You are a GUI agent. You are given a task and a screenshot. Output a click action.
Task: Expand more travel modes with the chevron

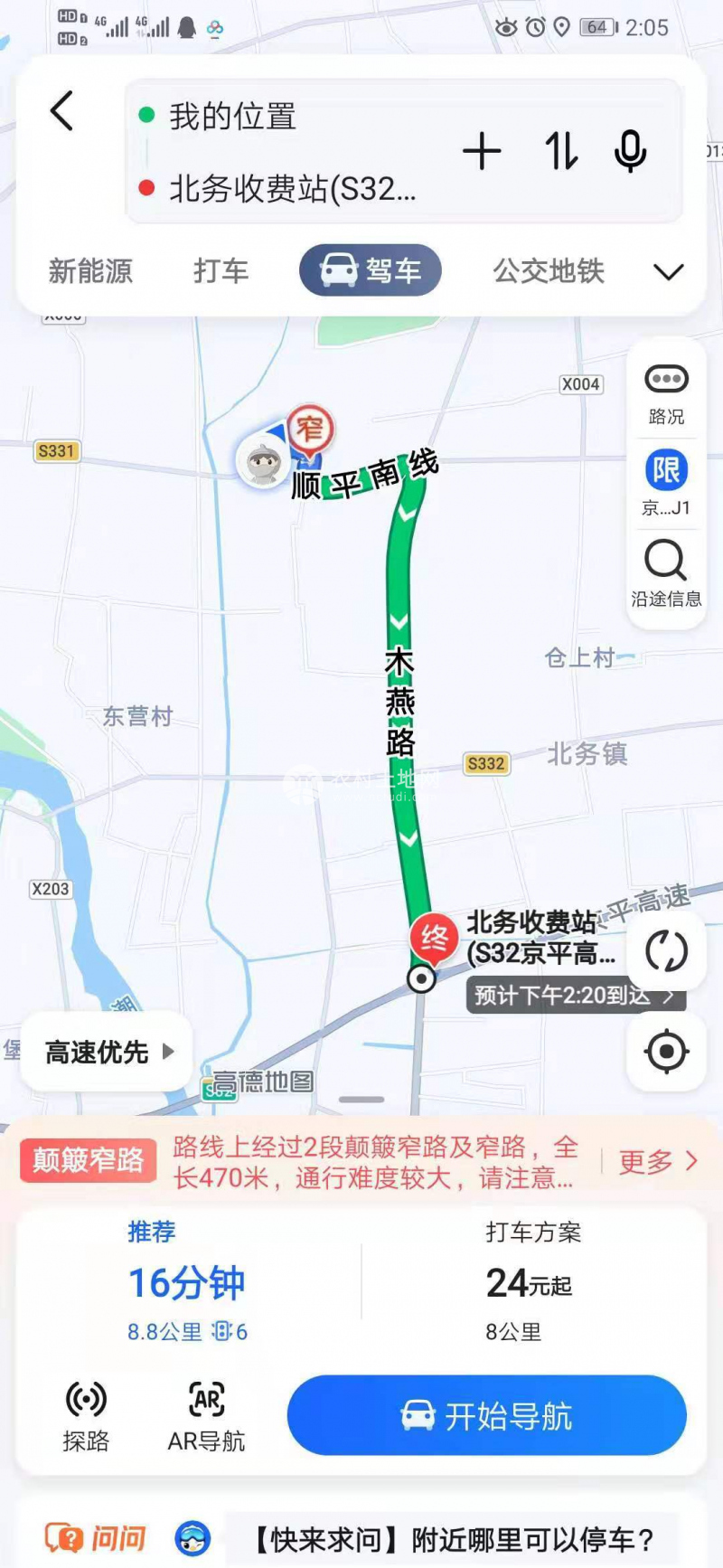668,271
